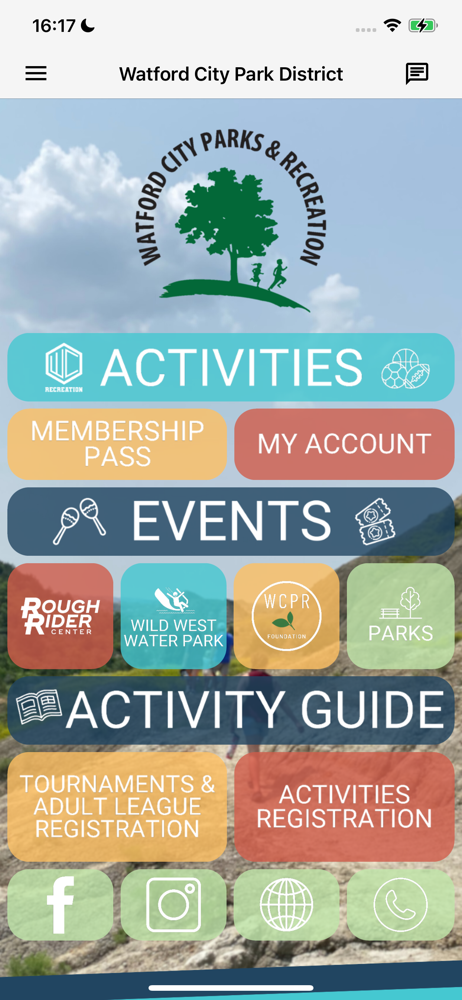Screen dimensions: 462x1000
Task: Select the Wild West Water Park tile
Action: click(174, 616)
